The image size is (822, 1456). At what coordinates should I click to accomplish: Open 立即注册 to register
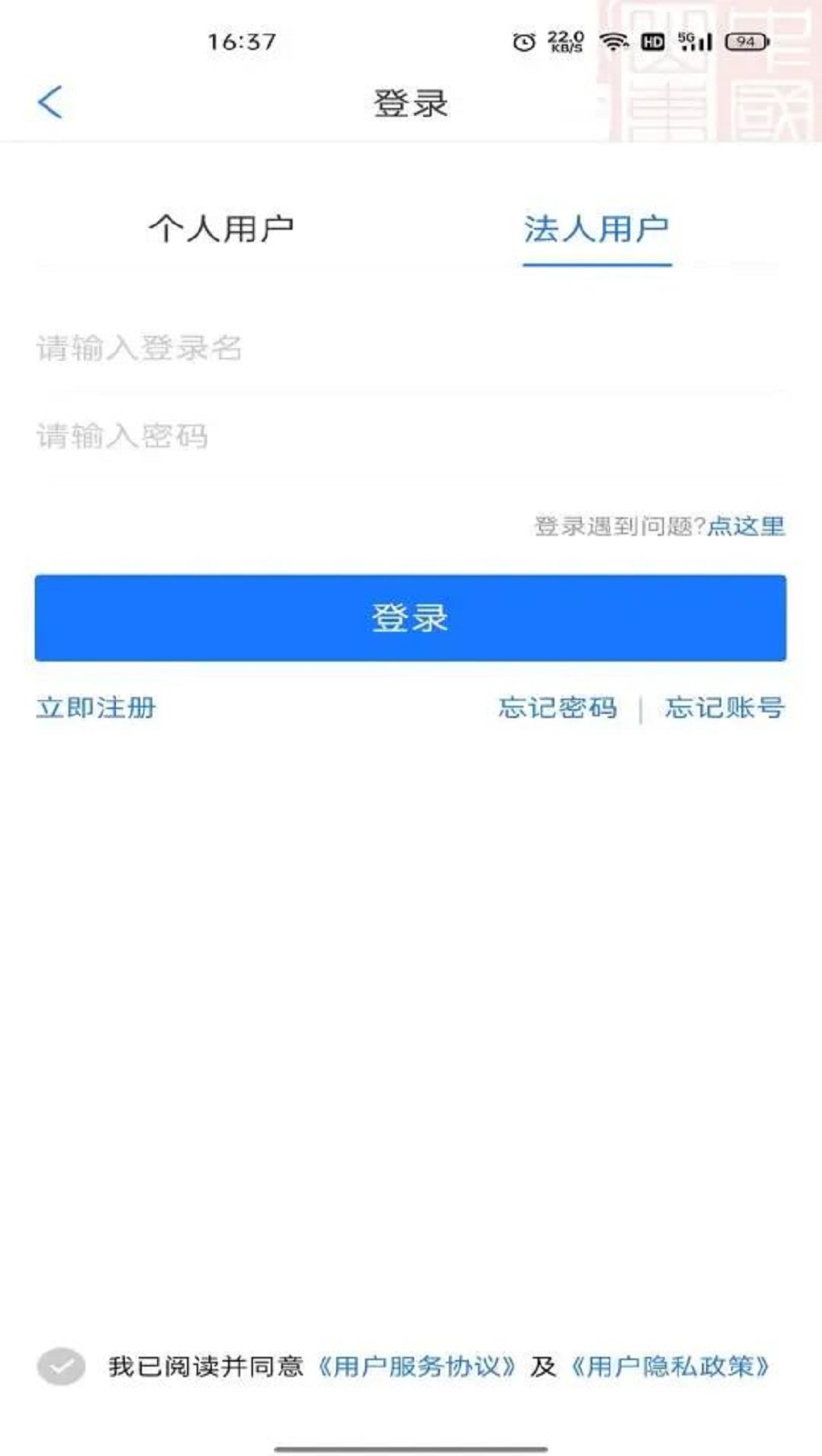pyautogui.click(x=96, y=707)
